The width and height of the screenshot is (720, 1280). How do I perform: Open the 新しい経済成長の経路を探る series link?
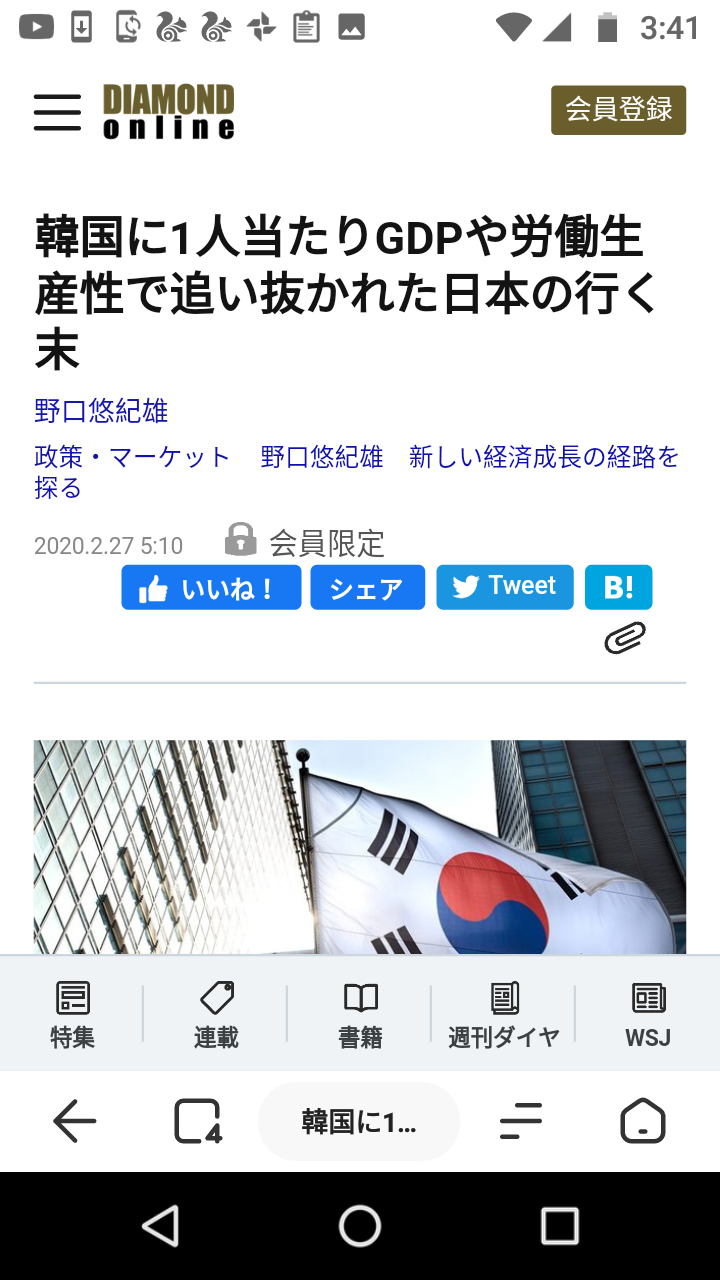(x=543, y=458)
